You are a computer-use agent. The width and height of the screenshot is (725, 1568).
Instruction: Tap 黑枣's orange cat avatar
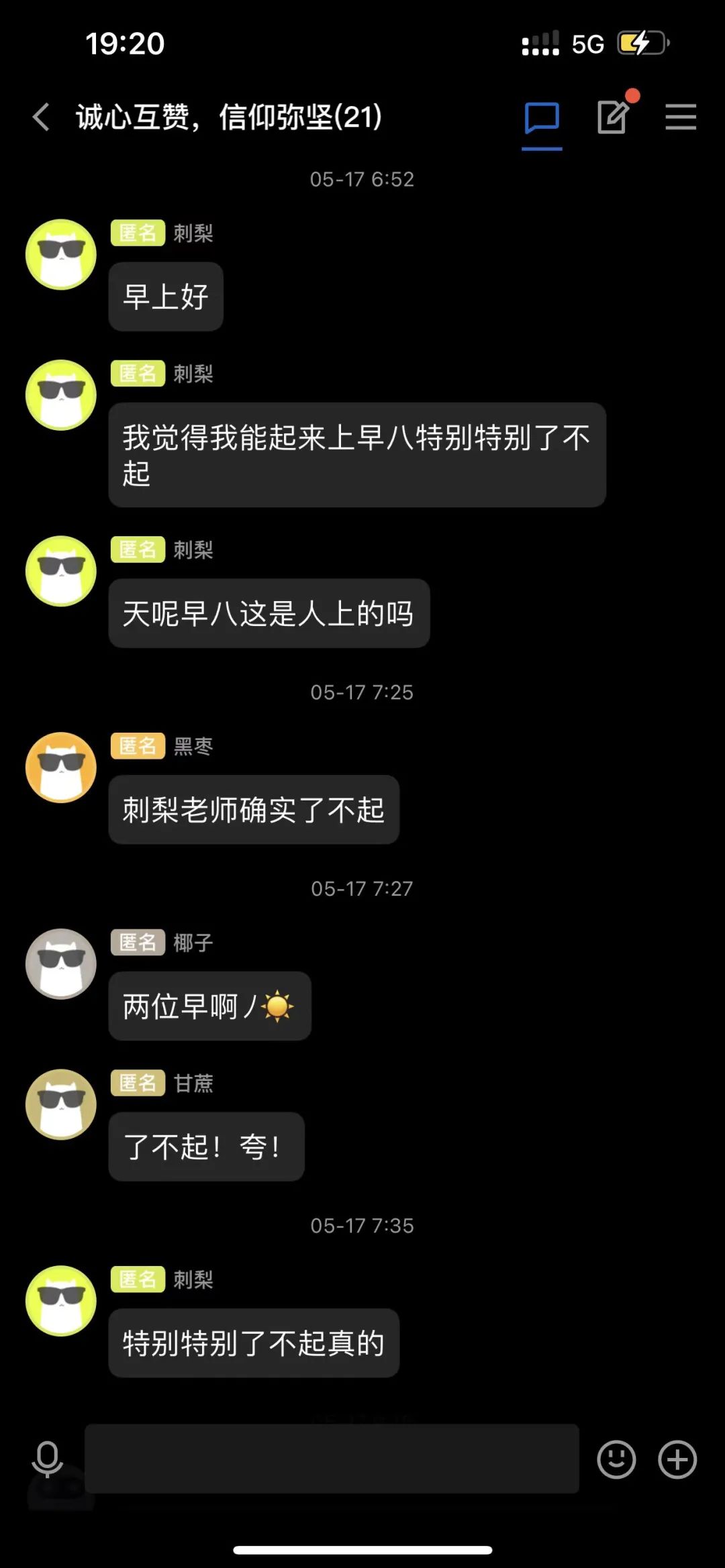(61, 768)
